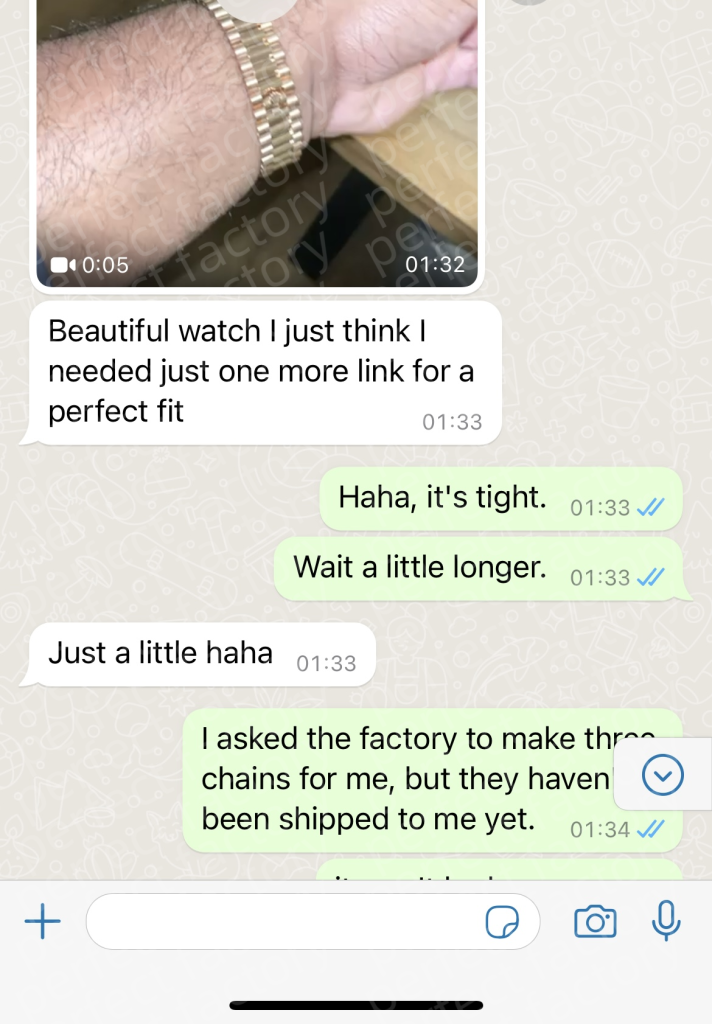
Task: Open the camera to take a photo
Action: (x=595, y=922)
